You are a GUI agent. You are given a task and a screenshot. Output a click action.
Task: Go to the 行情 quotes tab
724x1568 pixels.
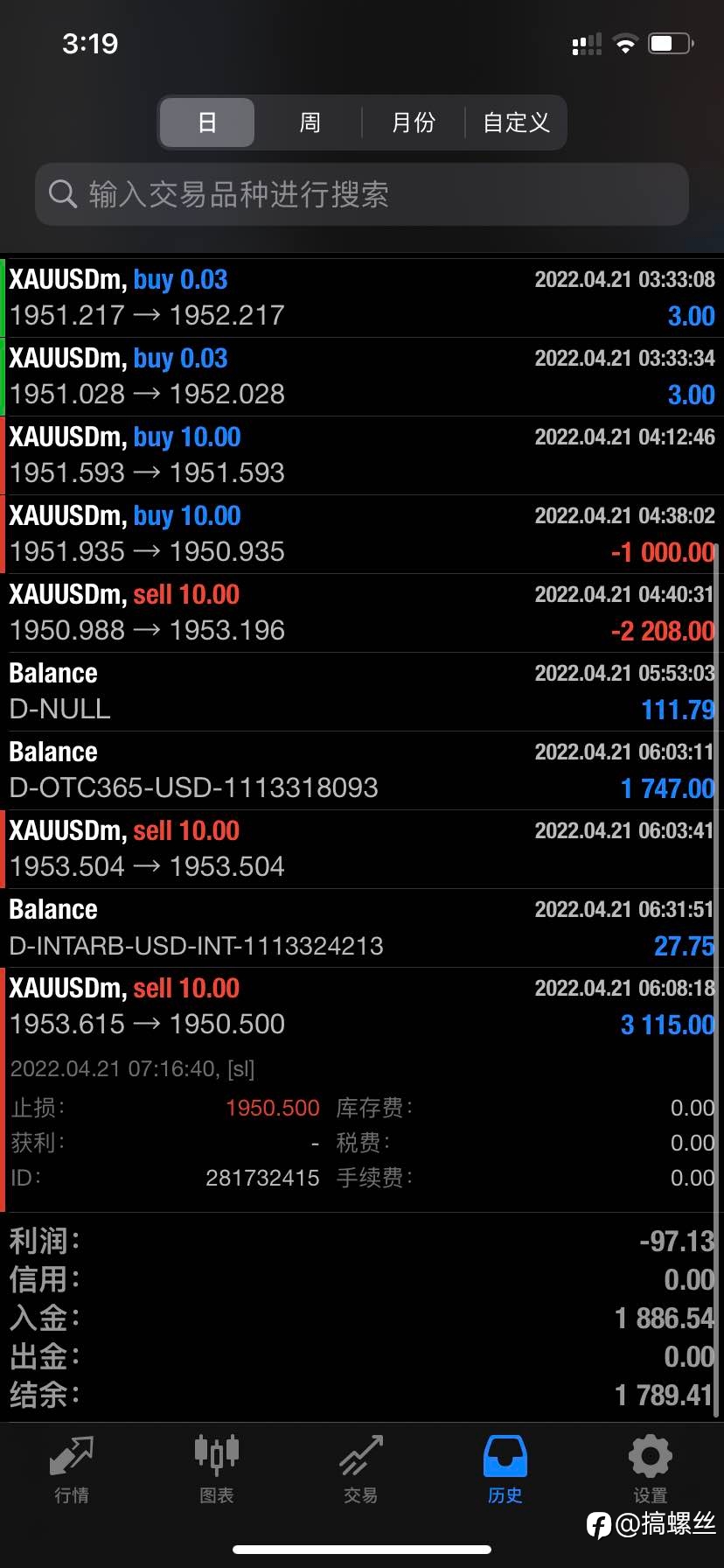coord(72,1470)
